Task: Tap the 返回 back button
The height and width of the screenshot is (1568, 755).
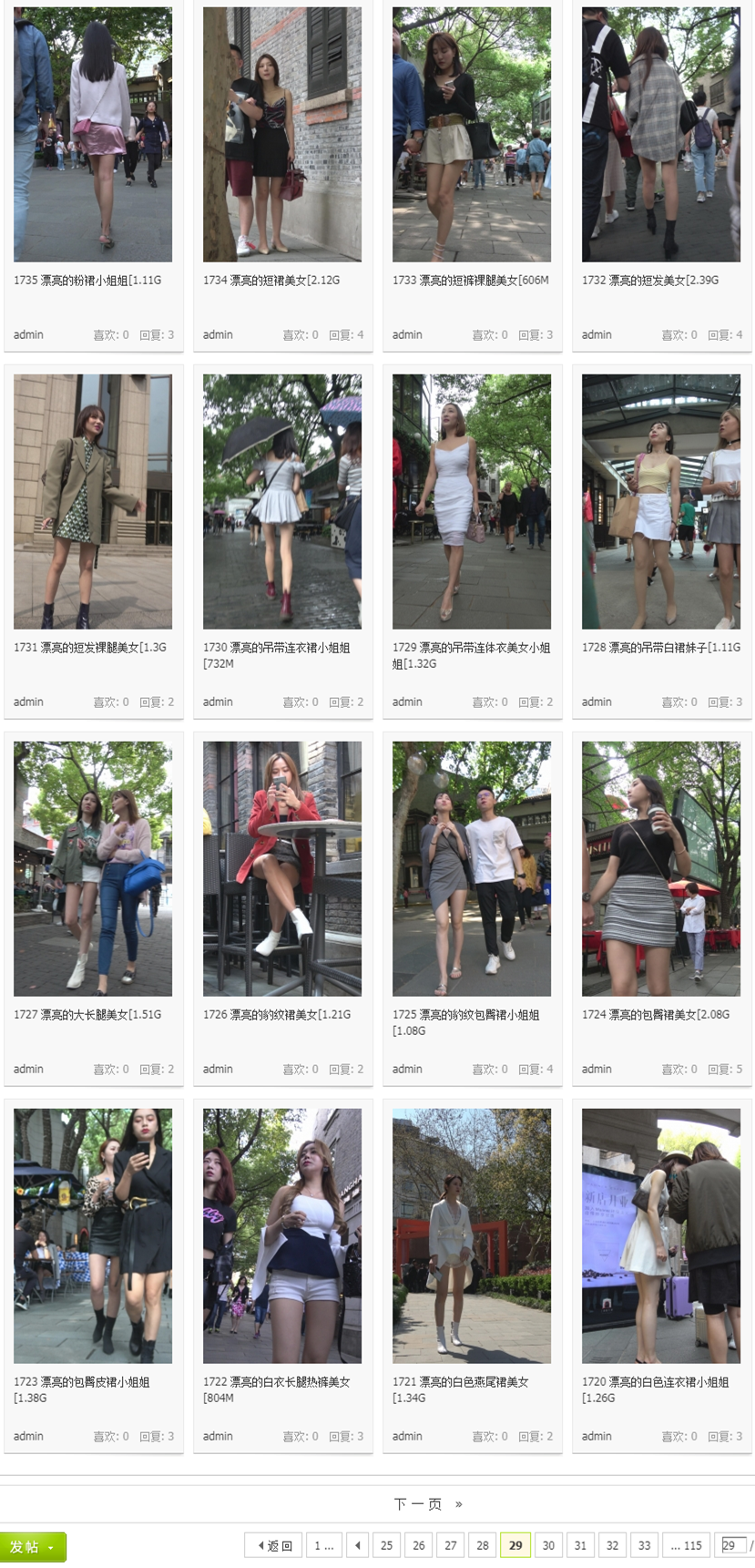Action: pos(274,1545)
